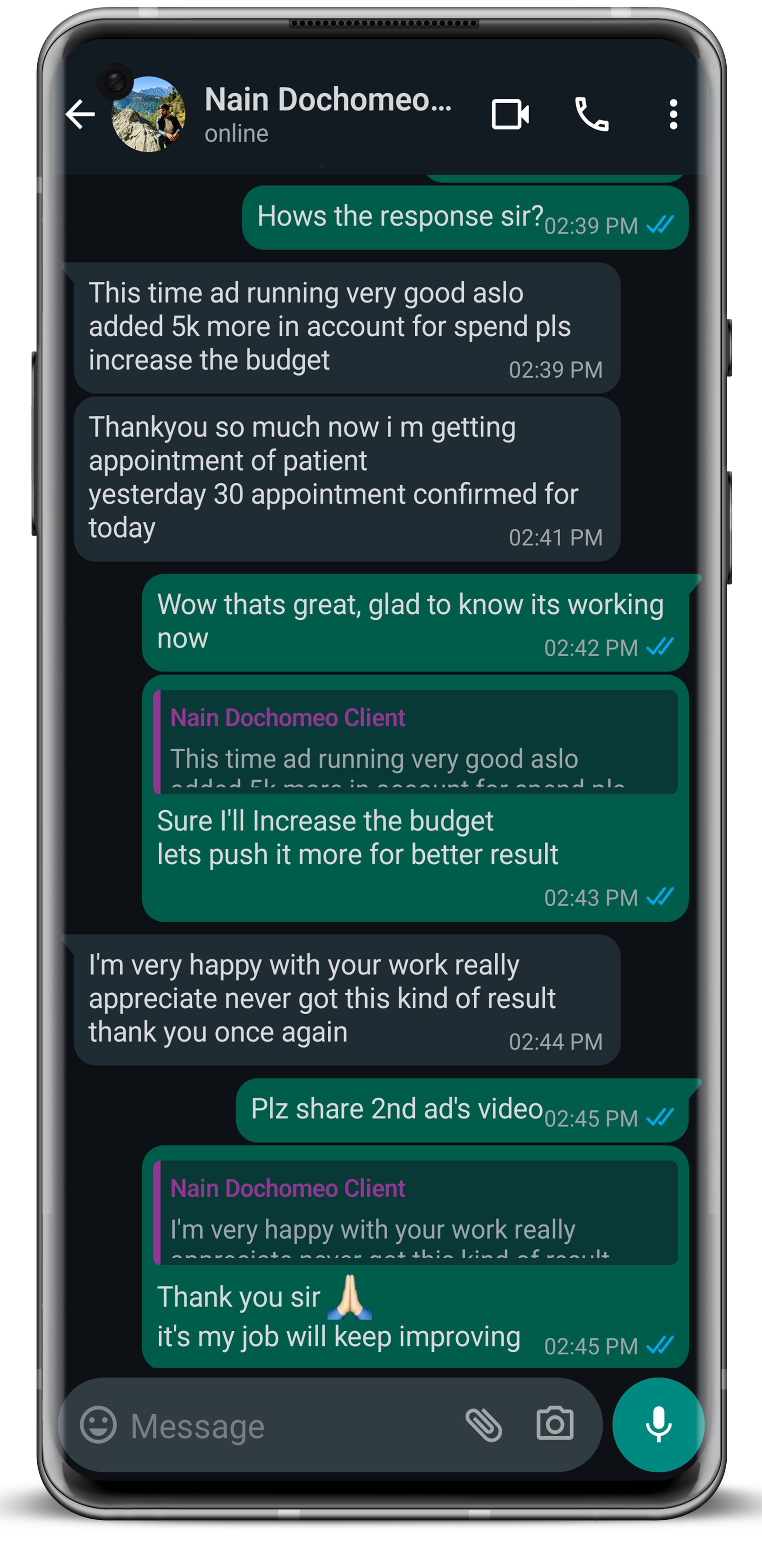762x1568 pixels.
Task: Go back to the chat list
Action: coord(80,114)
